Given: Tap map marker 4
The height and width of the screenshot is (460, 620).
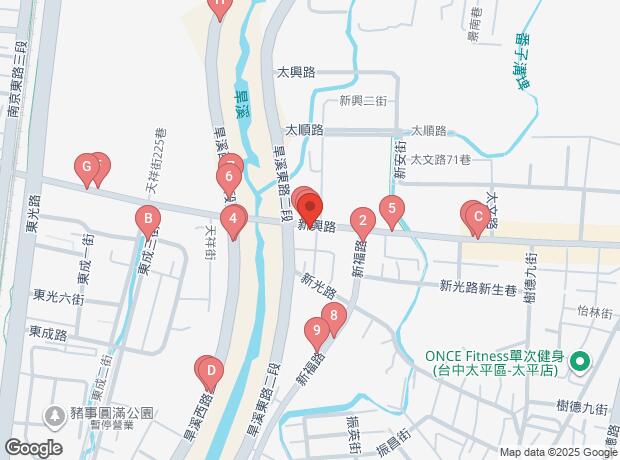Looking at the screenshot, I should coord(233,219).
